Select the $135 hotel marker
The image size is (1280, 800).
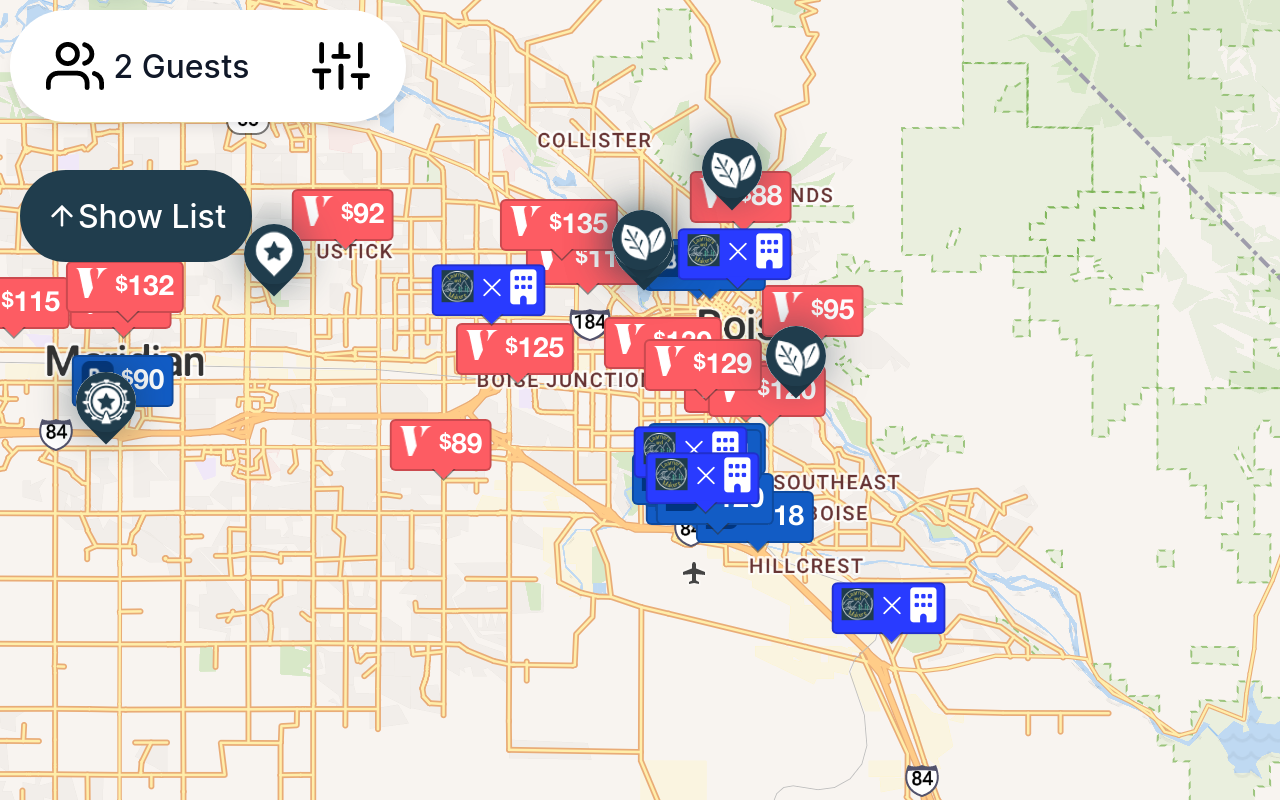click(558, 222)
